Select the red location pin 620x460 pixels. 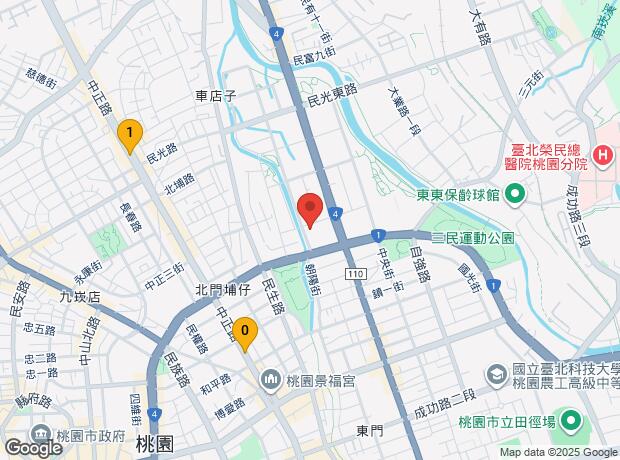(310, 210)
